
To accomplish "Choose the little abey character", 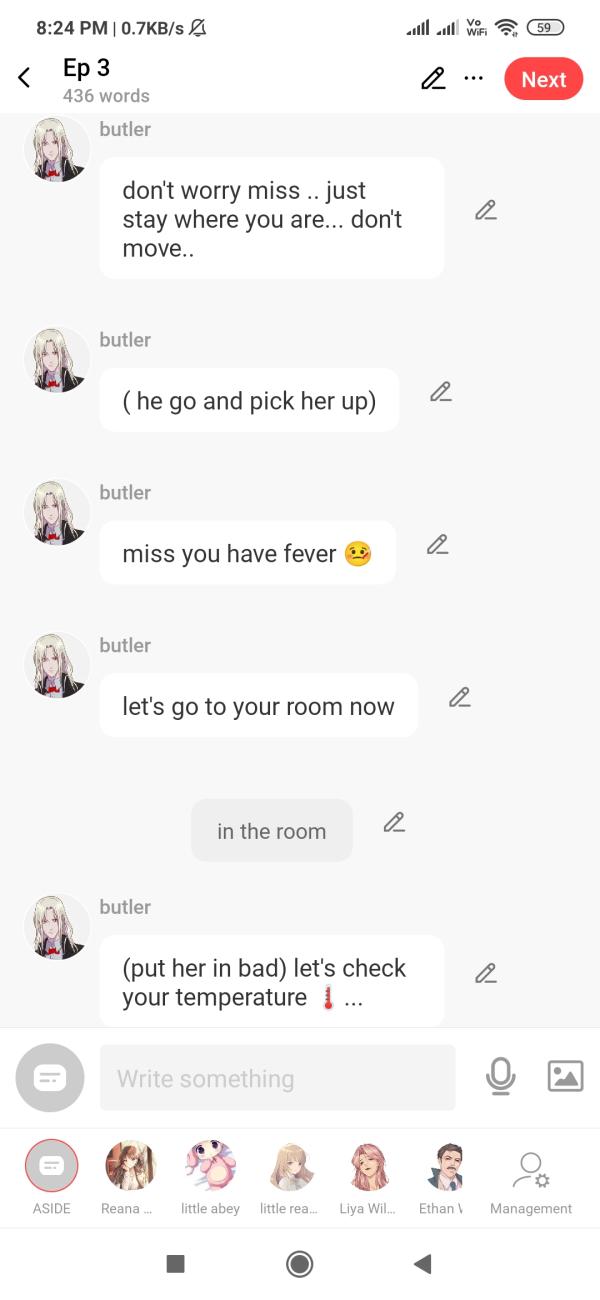I will [x=210, y=1166].
